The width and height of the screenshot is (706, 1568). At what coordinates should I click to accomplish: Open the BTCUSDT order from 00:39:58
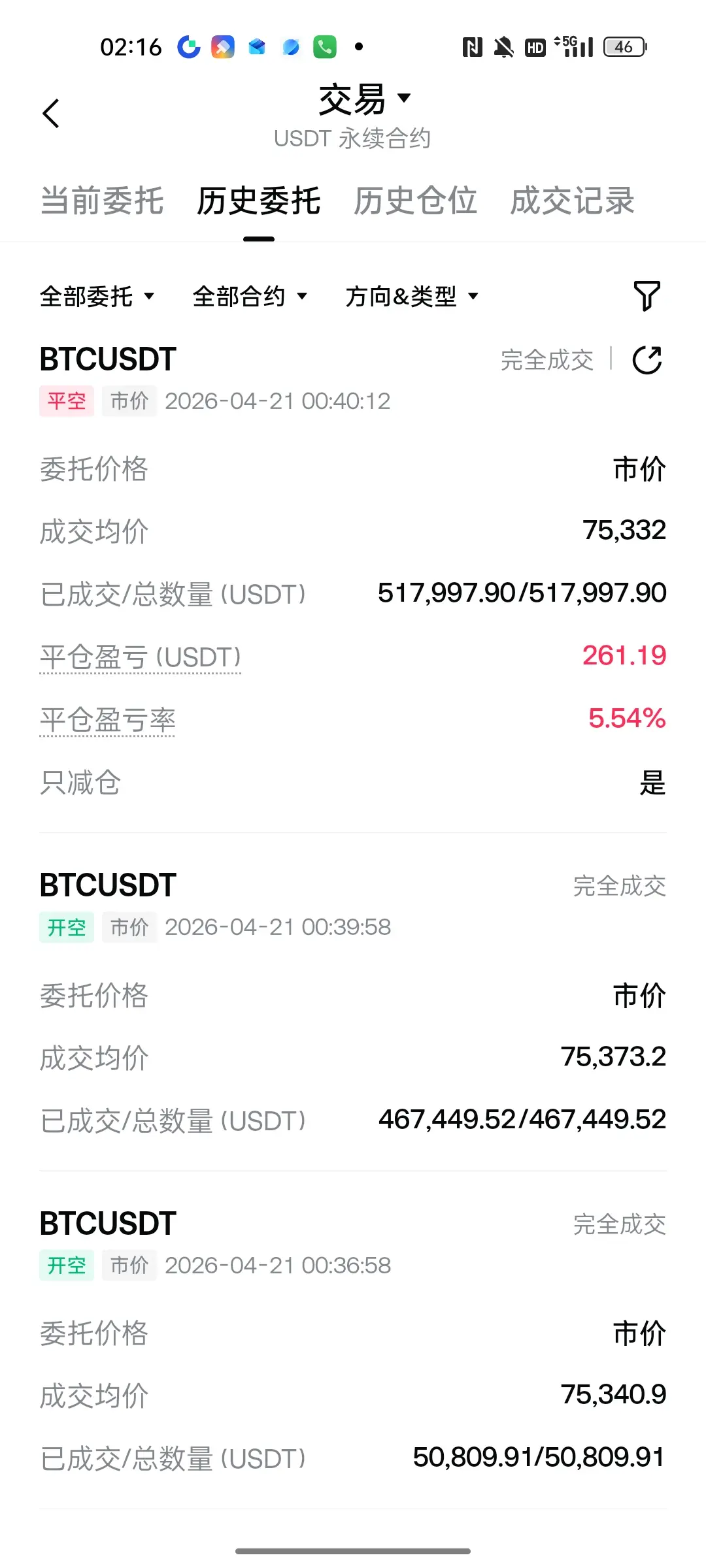(353, 1002)
